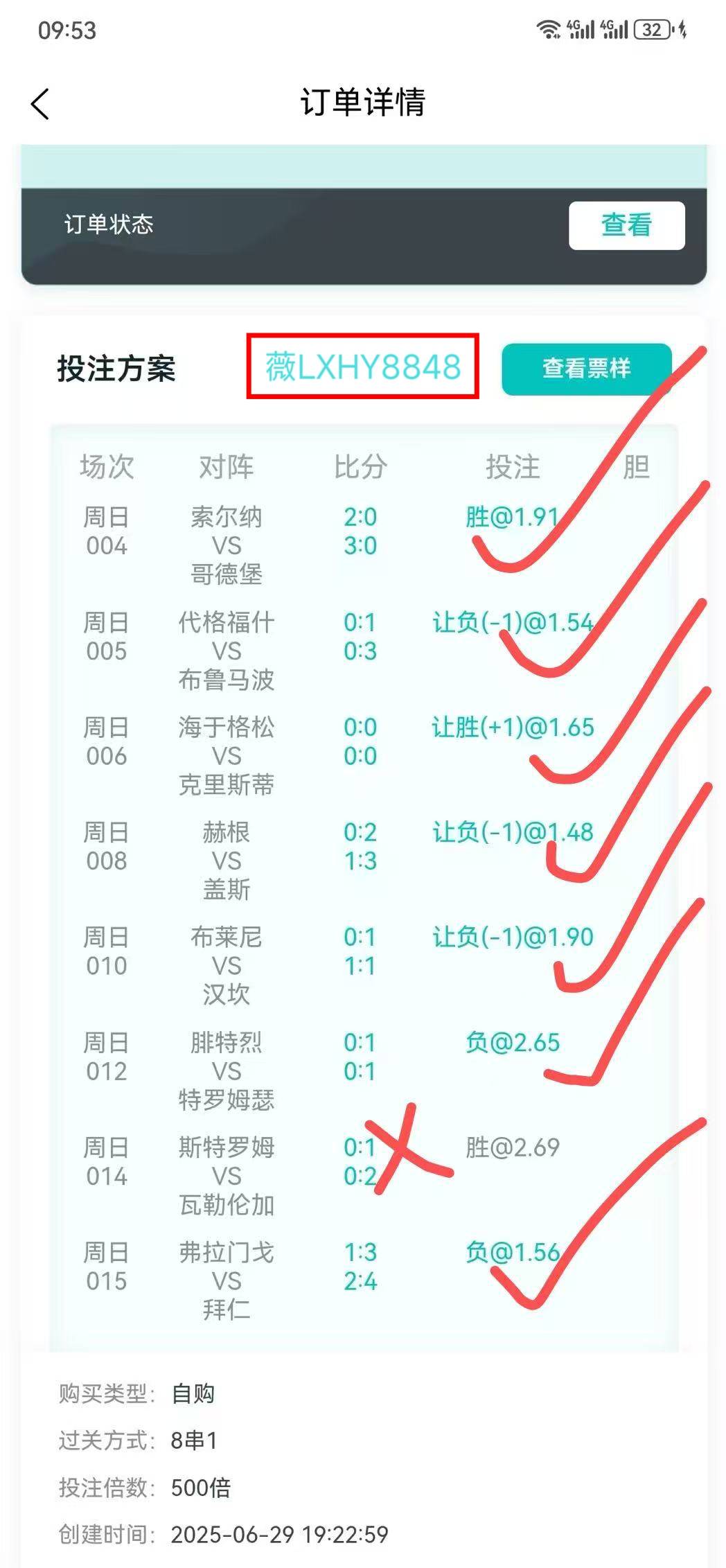Open the 查看 button for order status
The image size is (726, 1568).
(x=628, y=225)
